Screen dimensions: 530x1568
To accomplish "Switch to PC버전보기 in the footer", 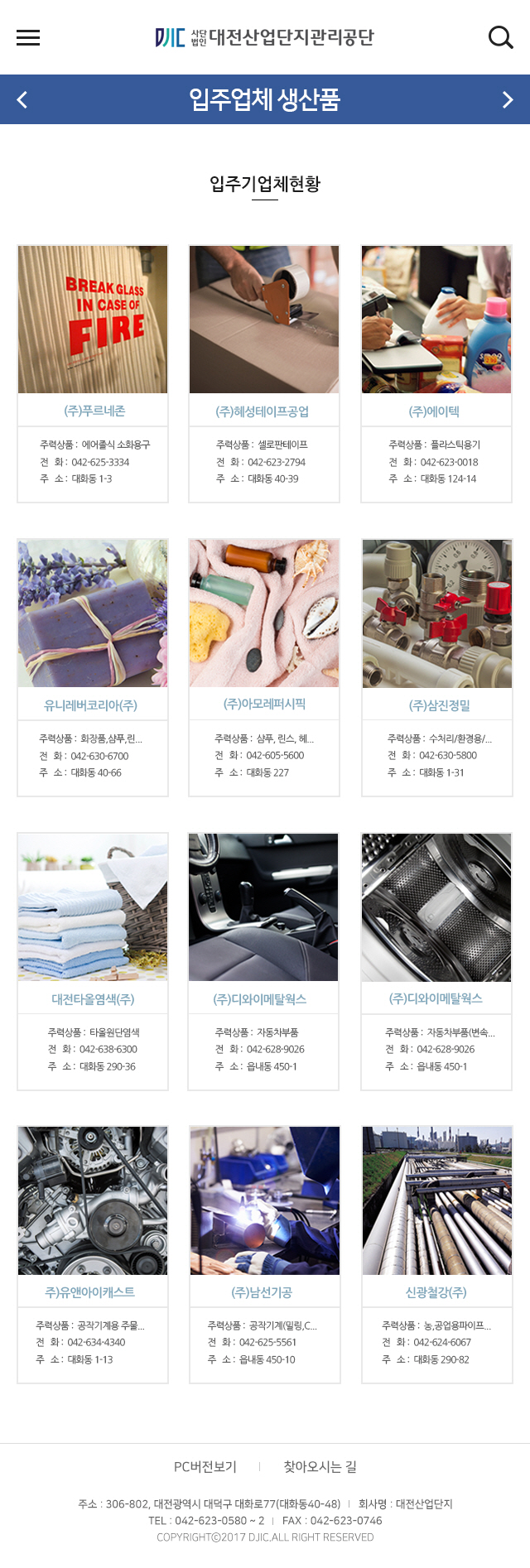I will (x=205, y=1467).
